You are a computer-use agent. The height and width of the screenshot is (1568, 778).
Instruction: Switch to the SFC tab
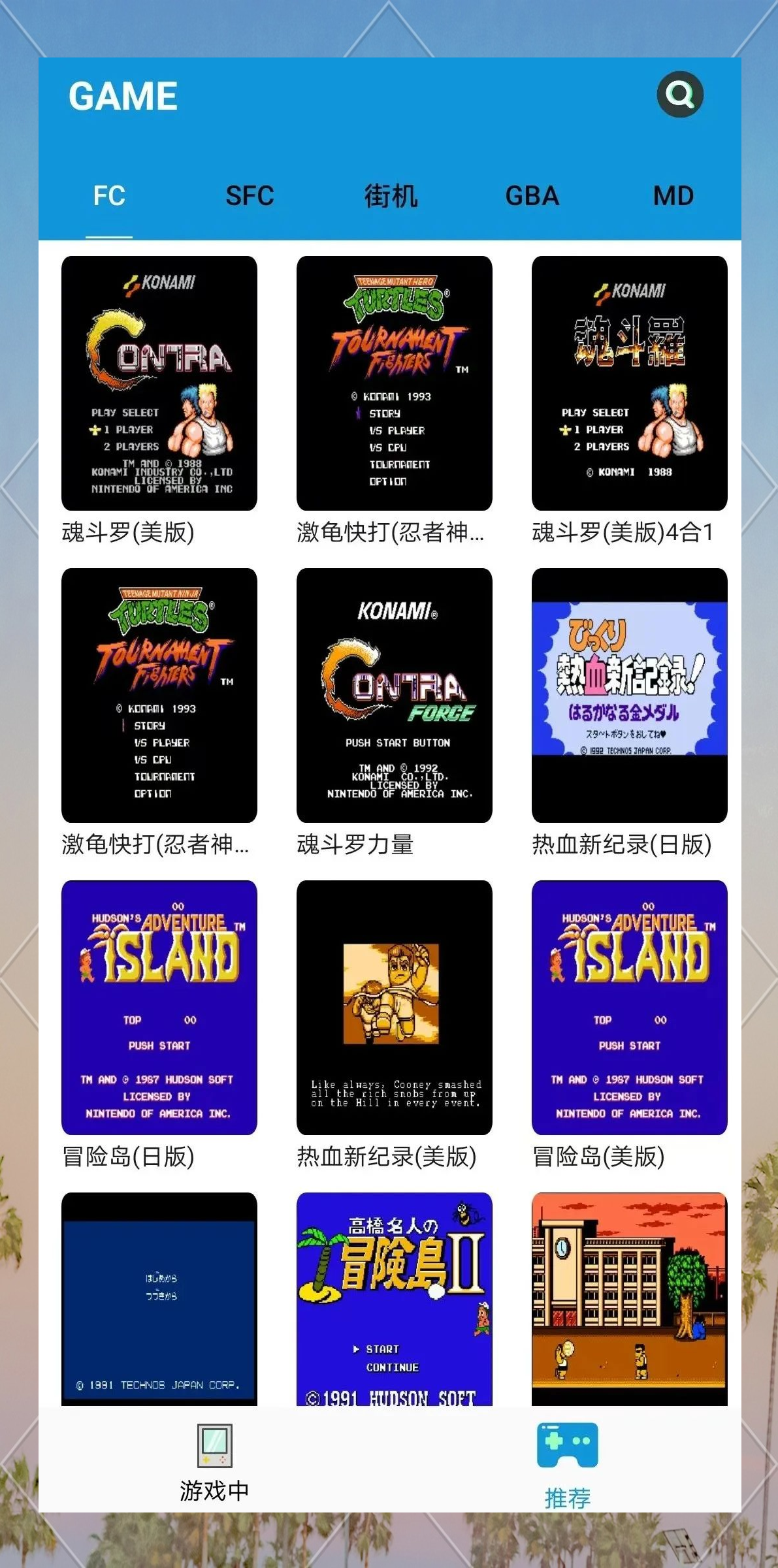point(250,196)
